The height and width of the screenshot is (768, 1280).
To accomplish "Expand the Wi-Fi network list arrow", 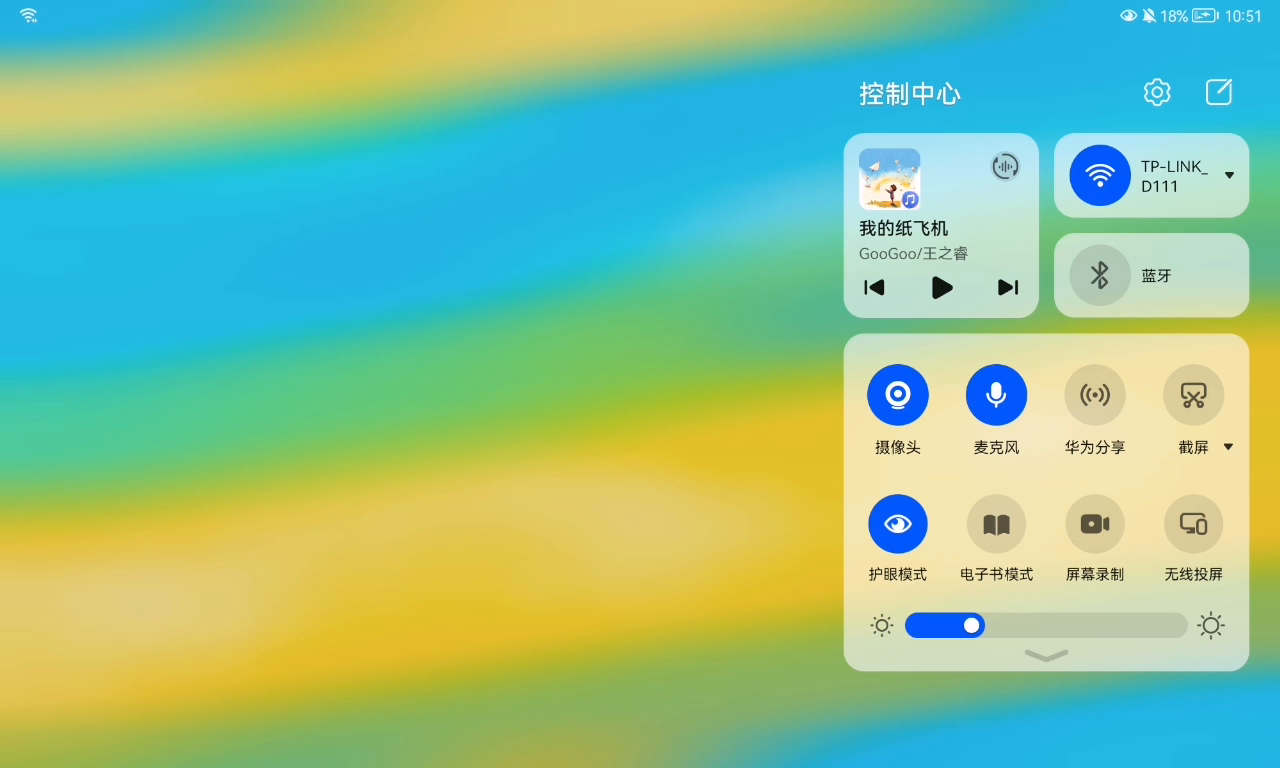I will click(1230, 175).
